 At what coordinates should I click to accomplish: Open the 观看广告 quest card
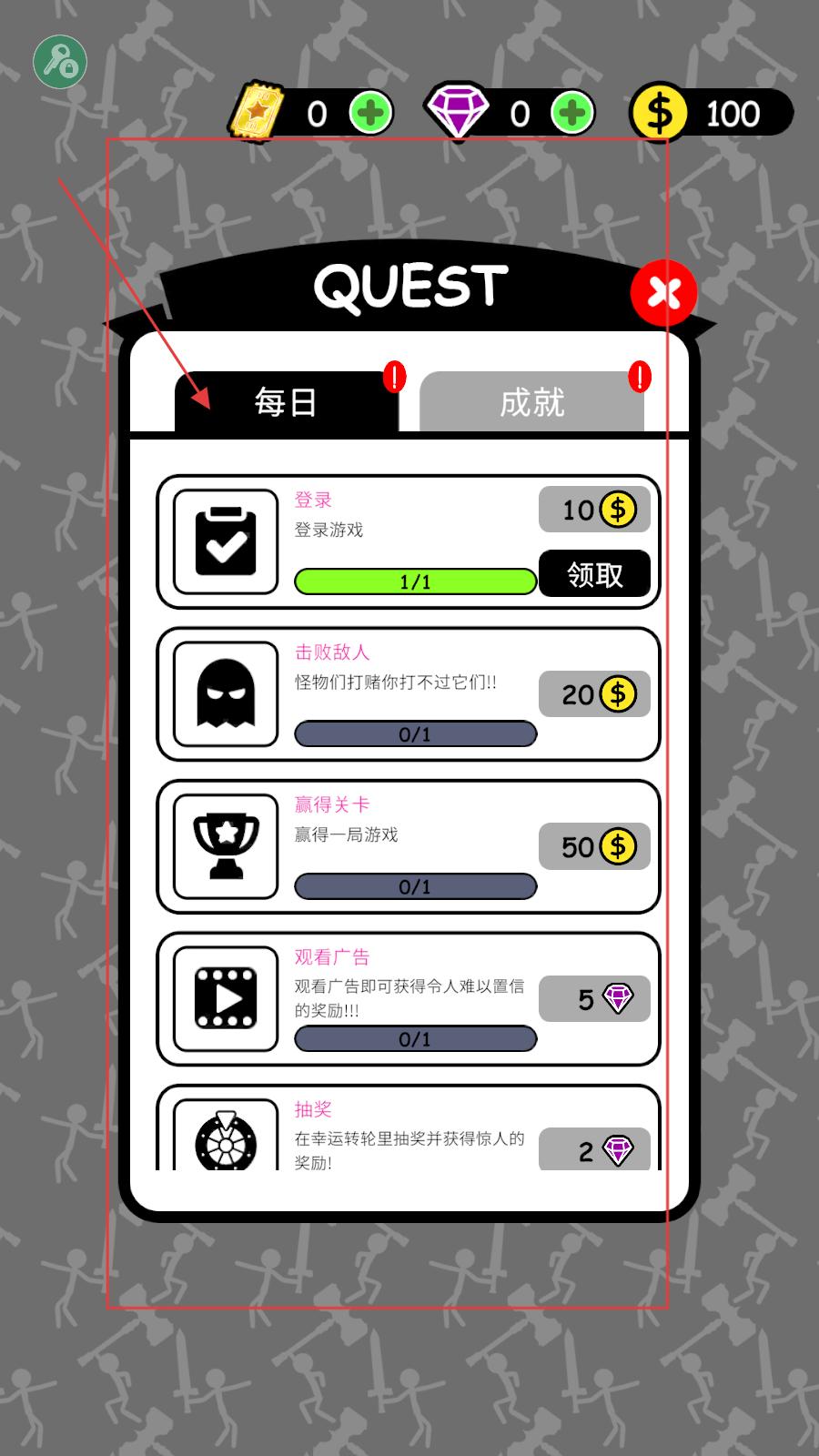point(408,998)
